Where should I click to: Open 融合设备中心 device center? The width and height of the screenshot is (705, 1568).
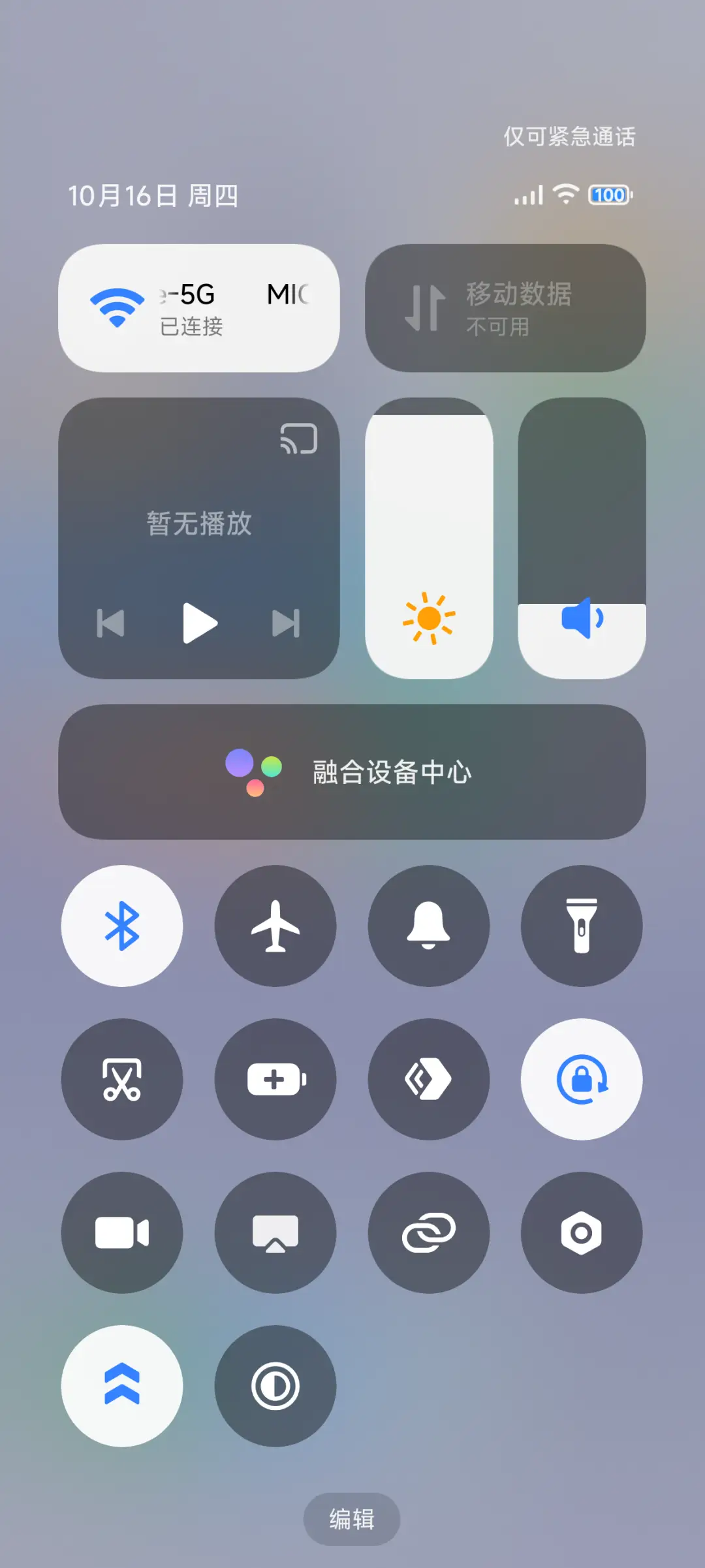pyautogui.click(x=352, y=772)
